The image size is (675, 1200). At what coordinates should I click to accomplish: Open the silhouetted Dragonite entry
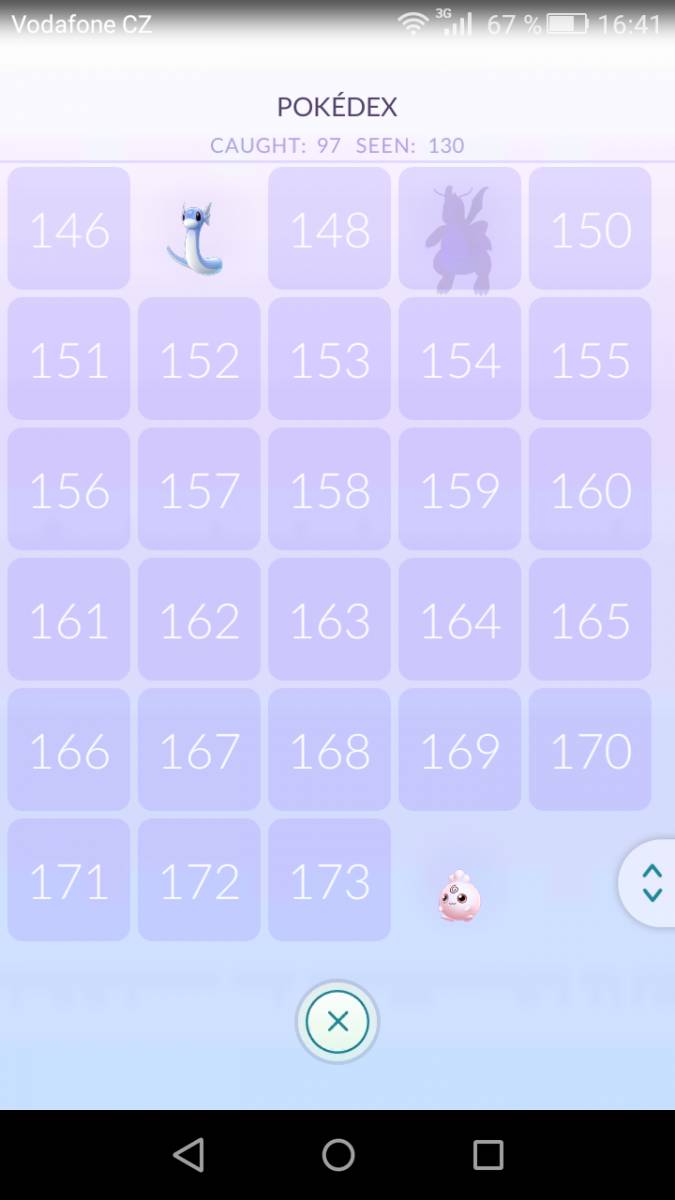460,229
